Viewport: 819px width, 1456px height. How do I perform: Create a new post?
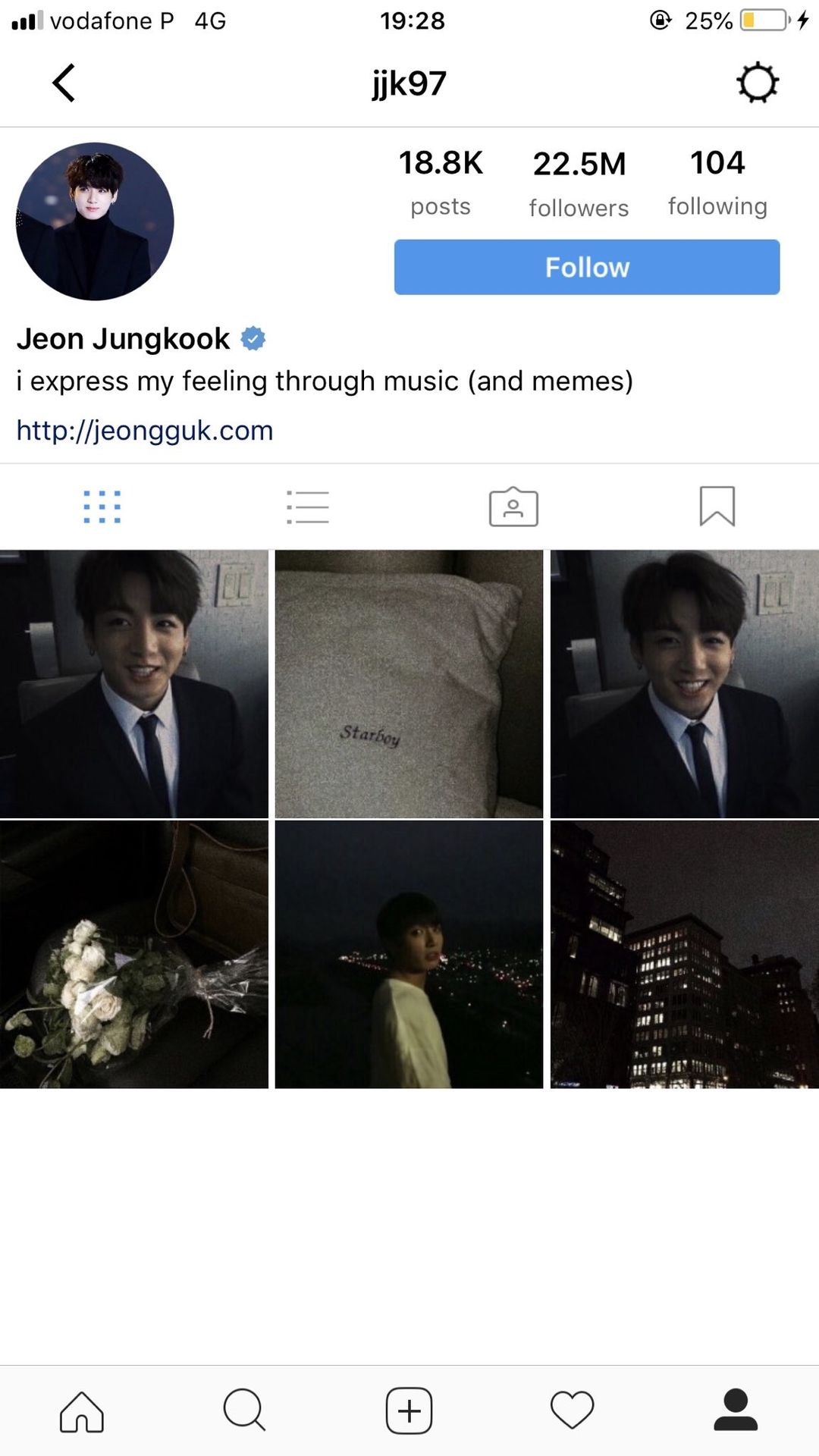409,1410
